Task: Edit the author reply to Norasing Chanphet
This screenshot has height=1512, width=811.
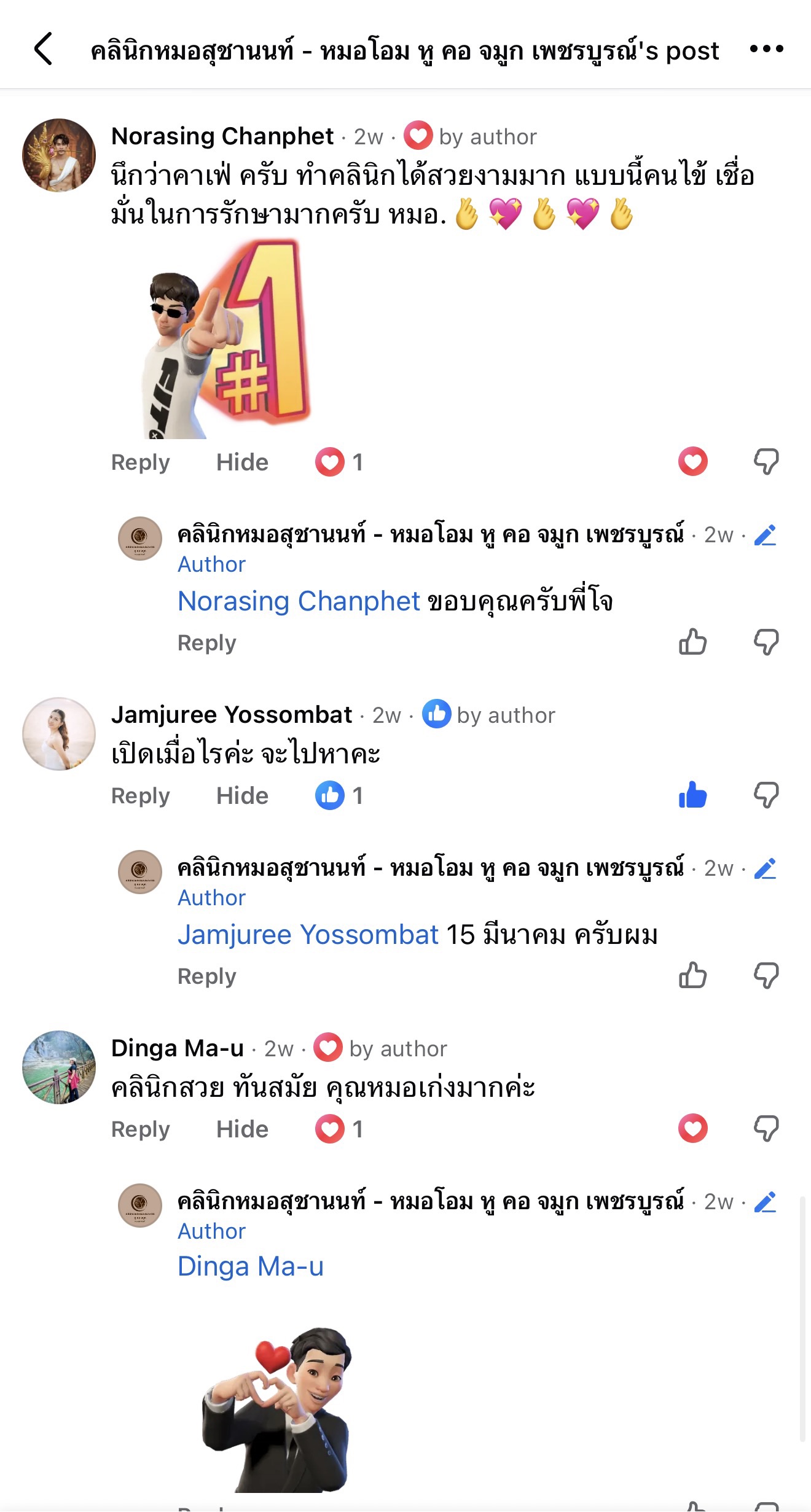Action: click(x=765, y=535)
